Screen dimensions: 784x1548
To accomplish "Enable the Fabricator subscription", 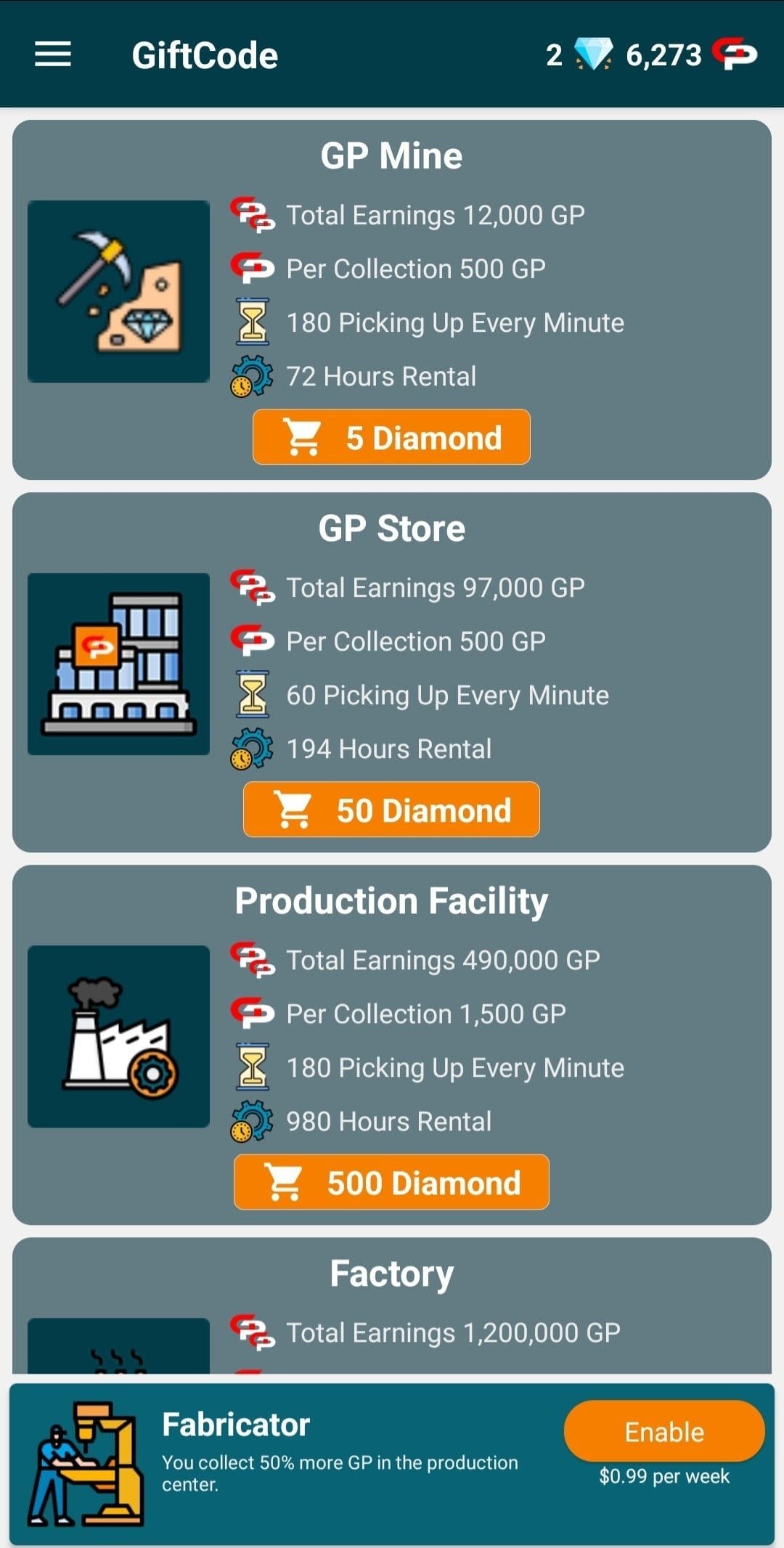I will pos(664,1432).
